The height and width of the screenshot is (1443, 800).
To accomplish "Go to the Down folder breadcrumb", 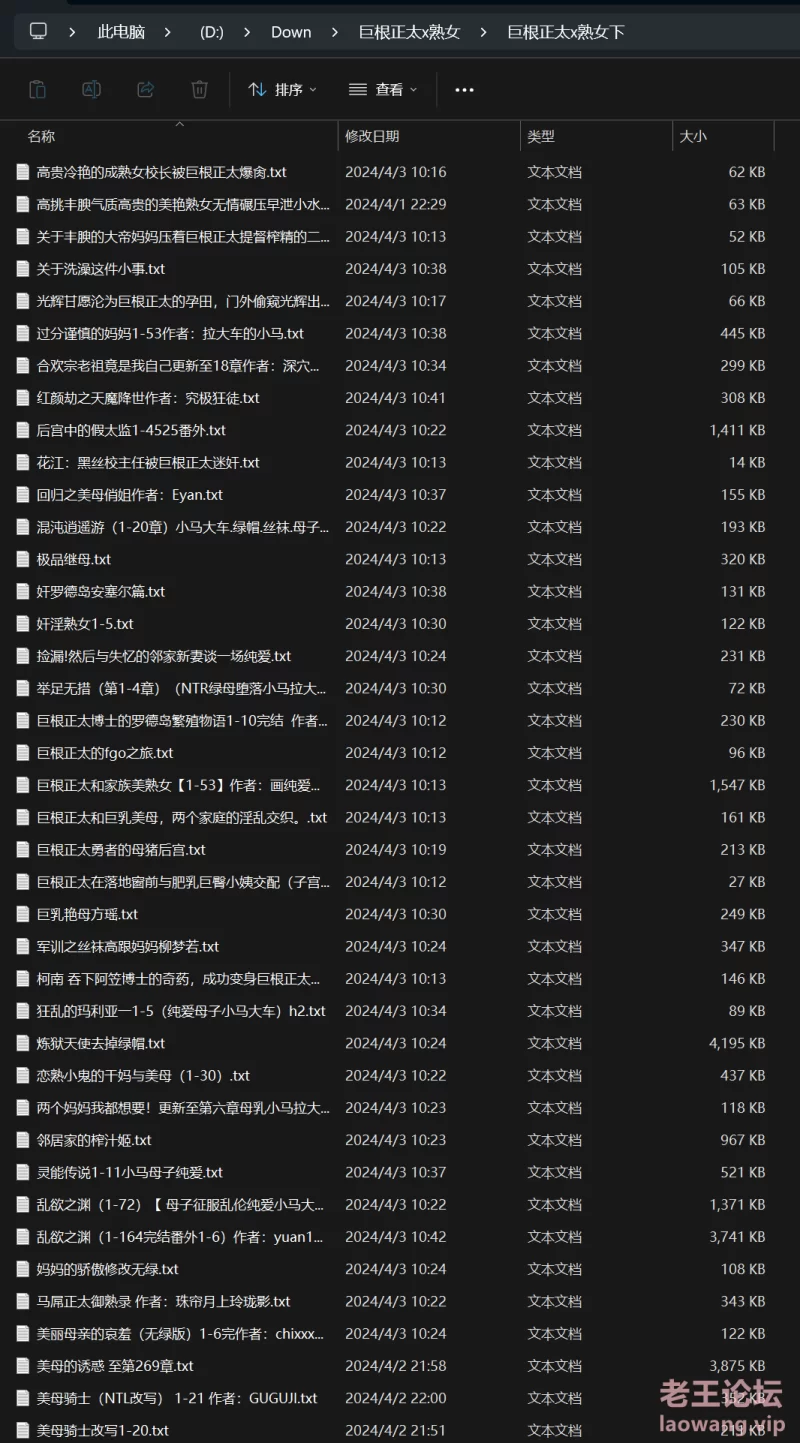I will (291, 32).
